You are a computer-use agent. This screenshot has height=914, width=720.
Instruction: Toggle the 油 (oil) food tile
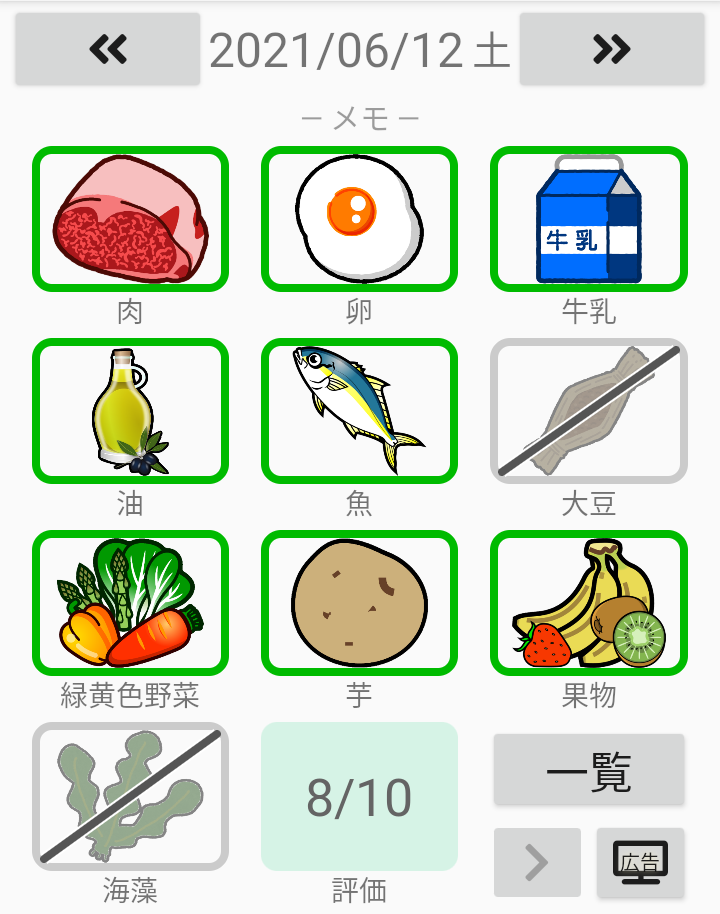pos(130,411)
